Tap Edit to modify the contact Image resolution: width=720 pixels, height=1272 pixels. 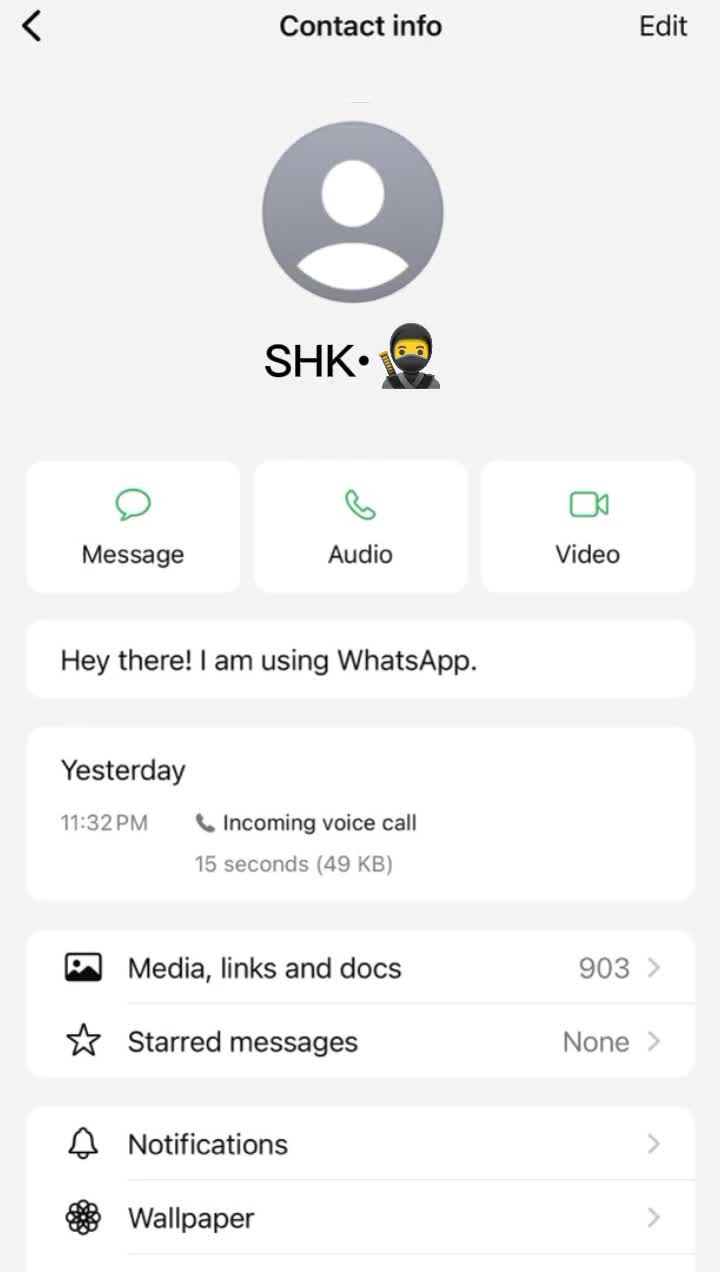click(x=662, y=26)
